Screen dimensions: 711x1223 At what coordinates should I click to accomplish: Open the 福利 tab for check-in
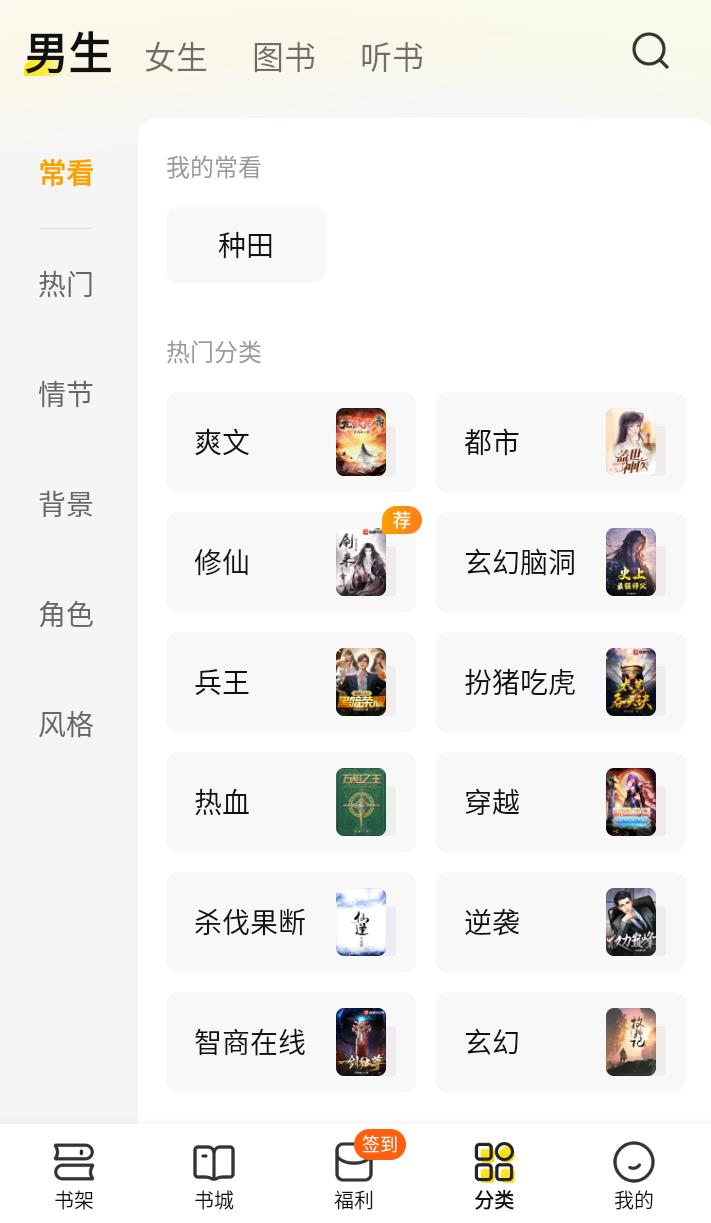[x=354, y=1175]
